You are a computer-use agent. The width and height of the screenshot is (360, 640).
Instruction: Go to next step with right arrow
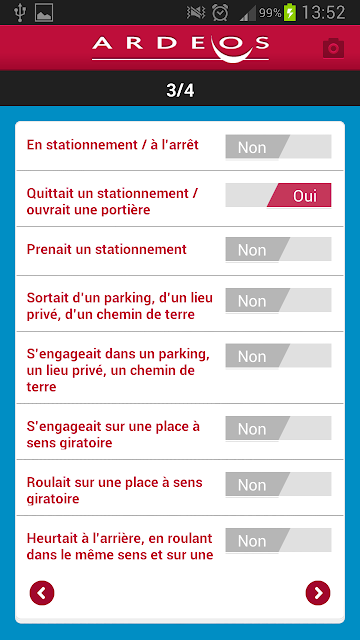pyautogui.click(x=318, y=593)
